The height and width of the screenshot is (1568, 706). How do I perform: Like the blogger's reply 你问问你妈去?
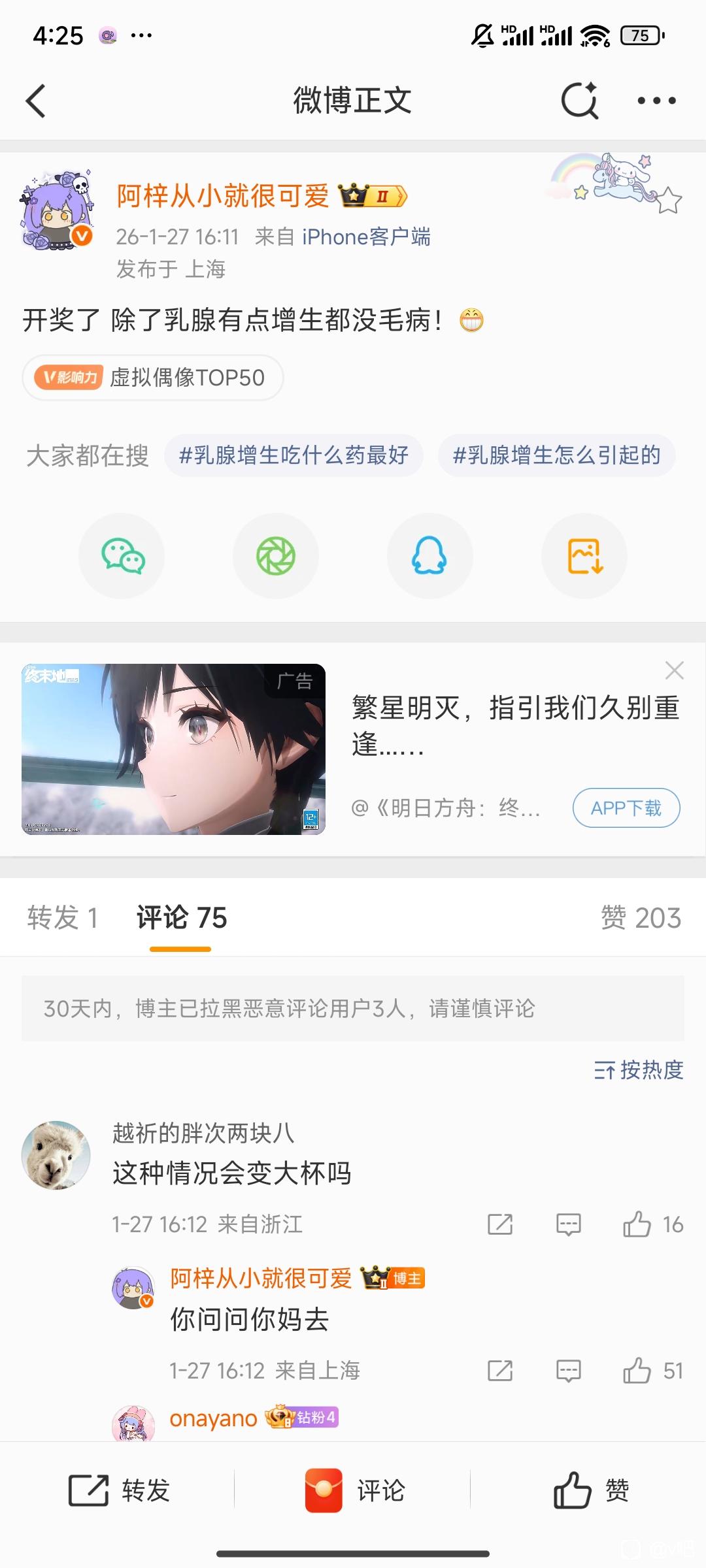click(x=637, y=1371)
